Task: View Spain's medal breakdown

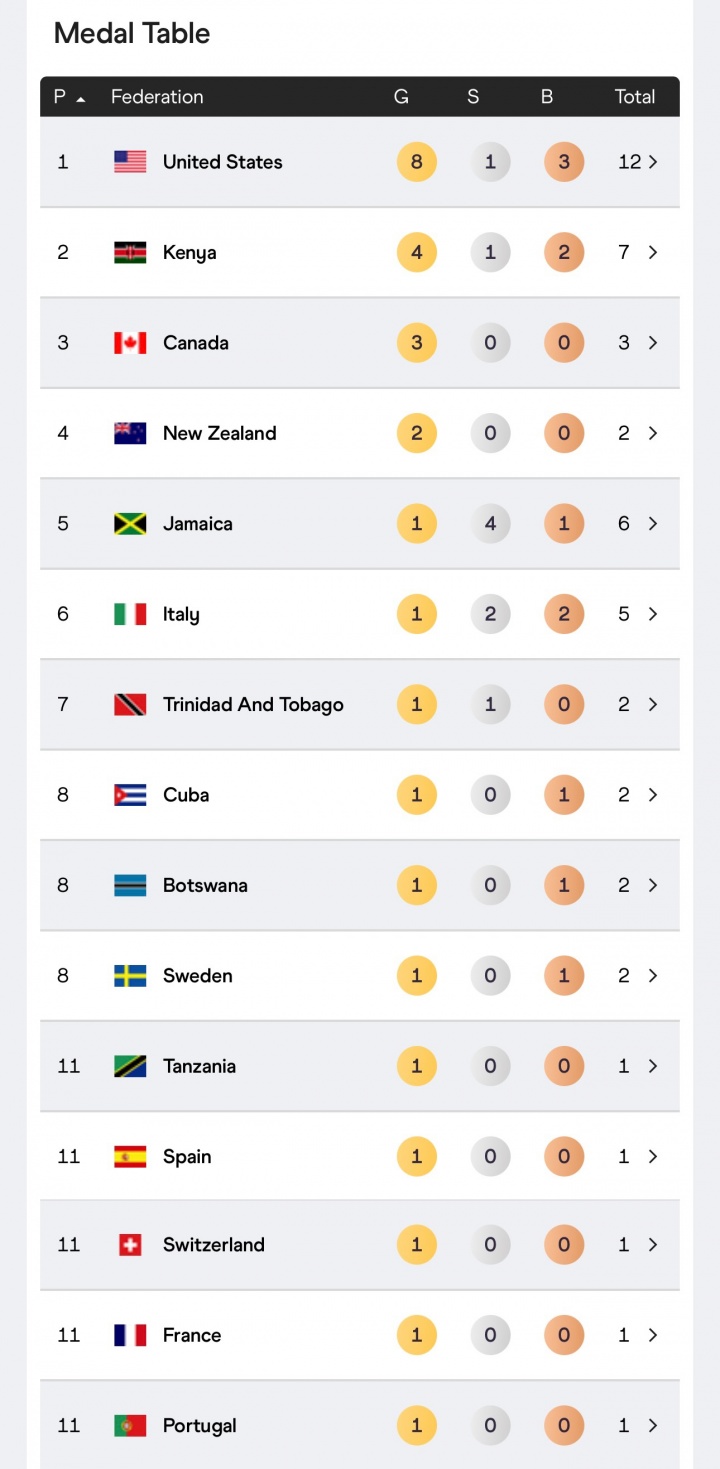Action: pos(360,1156)
